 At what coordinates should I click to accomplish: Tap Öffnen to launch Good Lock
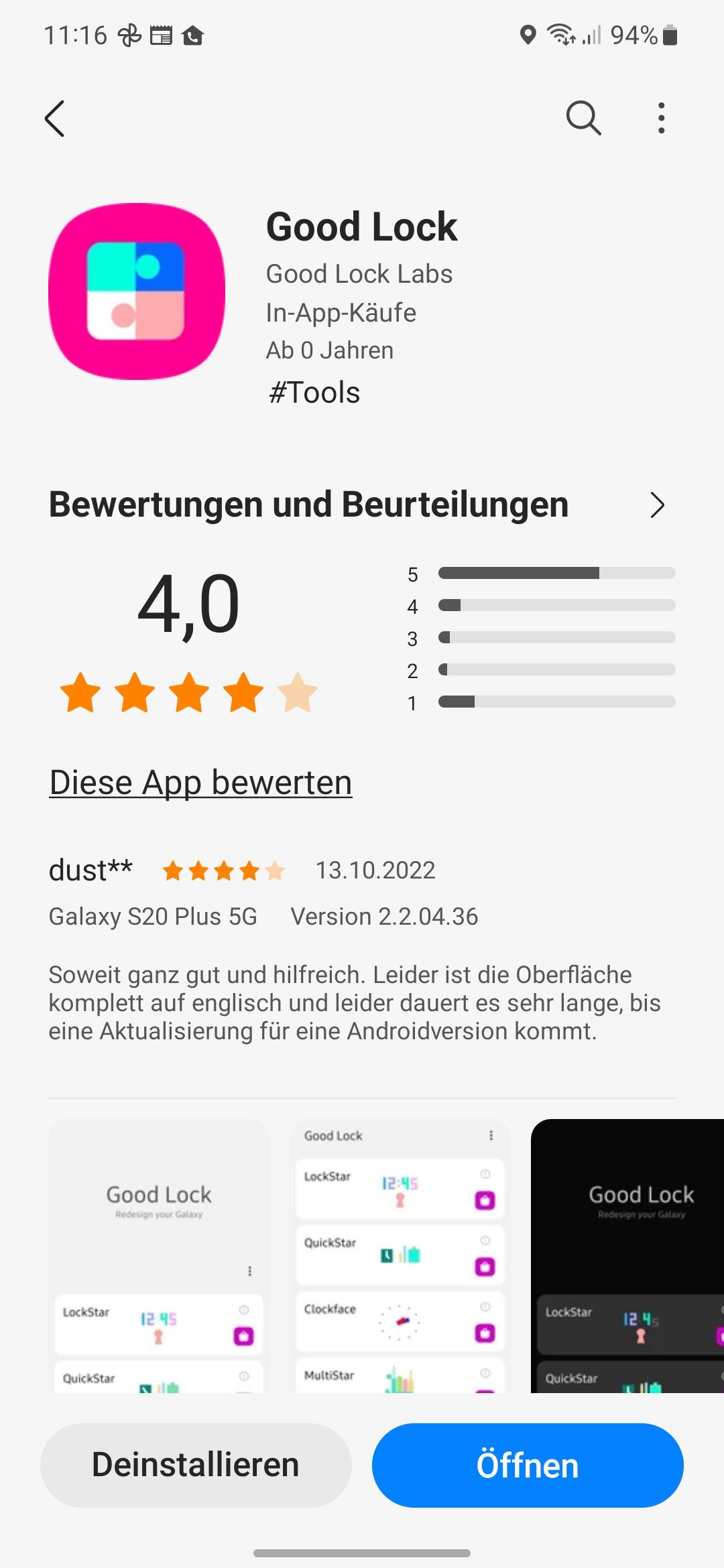[x=527, y=1465]
